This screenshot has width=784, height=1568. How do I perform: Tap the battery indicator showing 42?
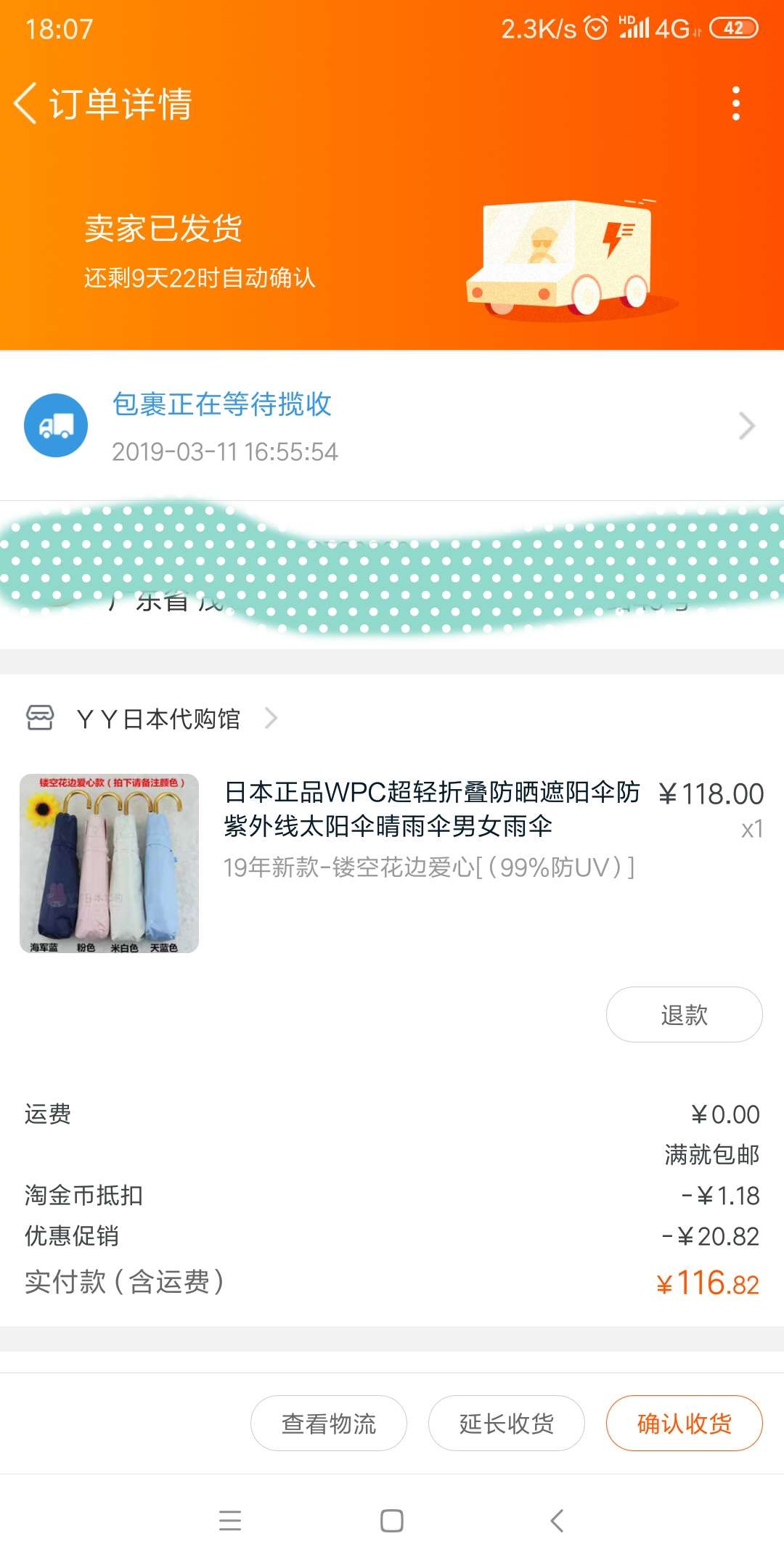point(734,29)
